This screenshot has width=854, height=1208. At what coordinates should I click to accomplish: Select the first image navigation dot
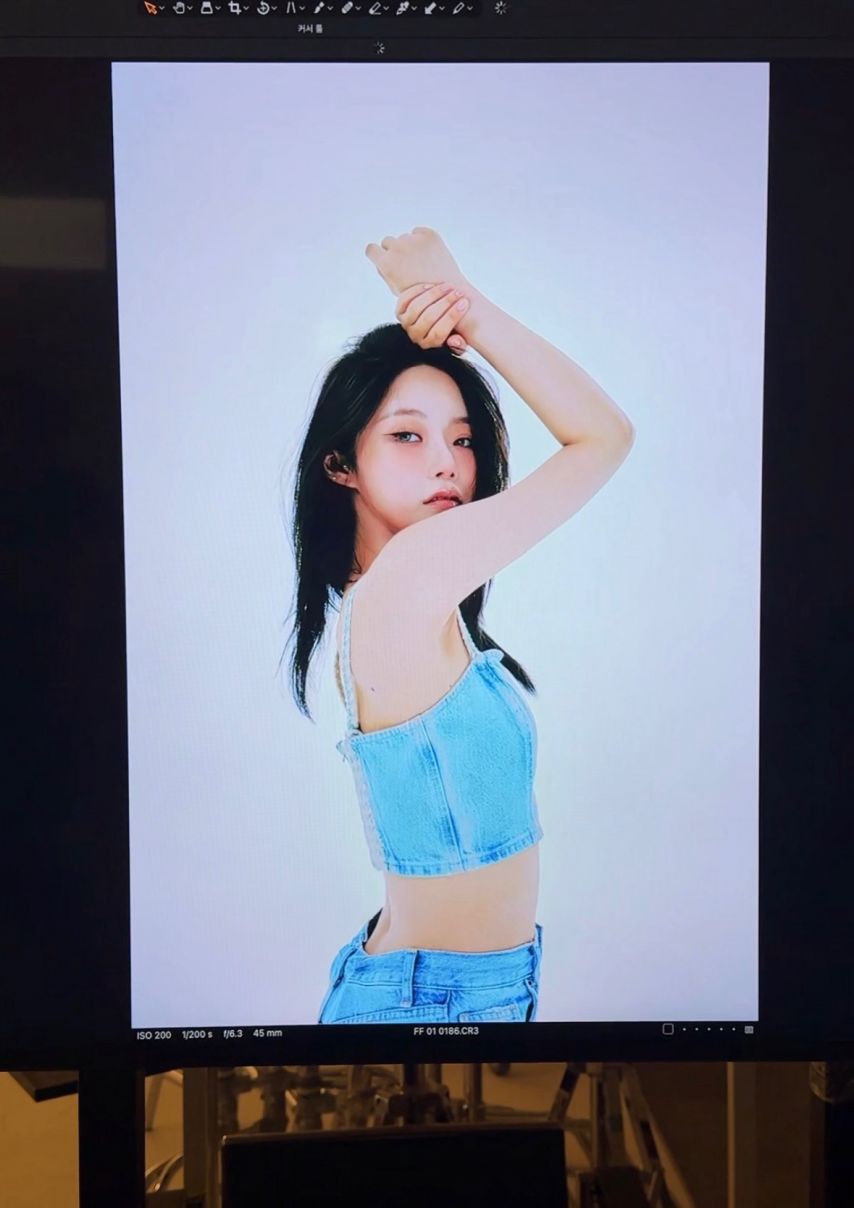(684, 1029)
